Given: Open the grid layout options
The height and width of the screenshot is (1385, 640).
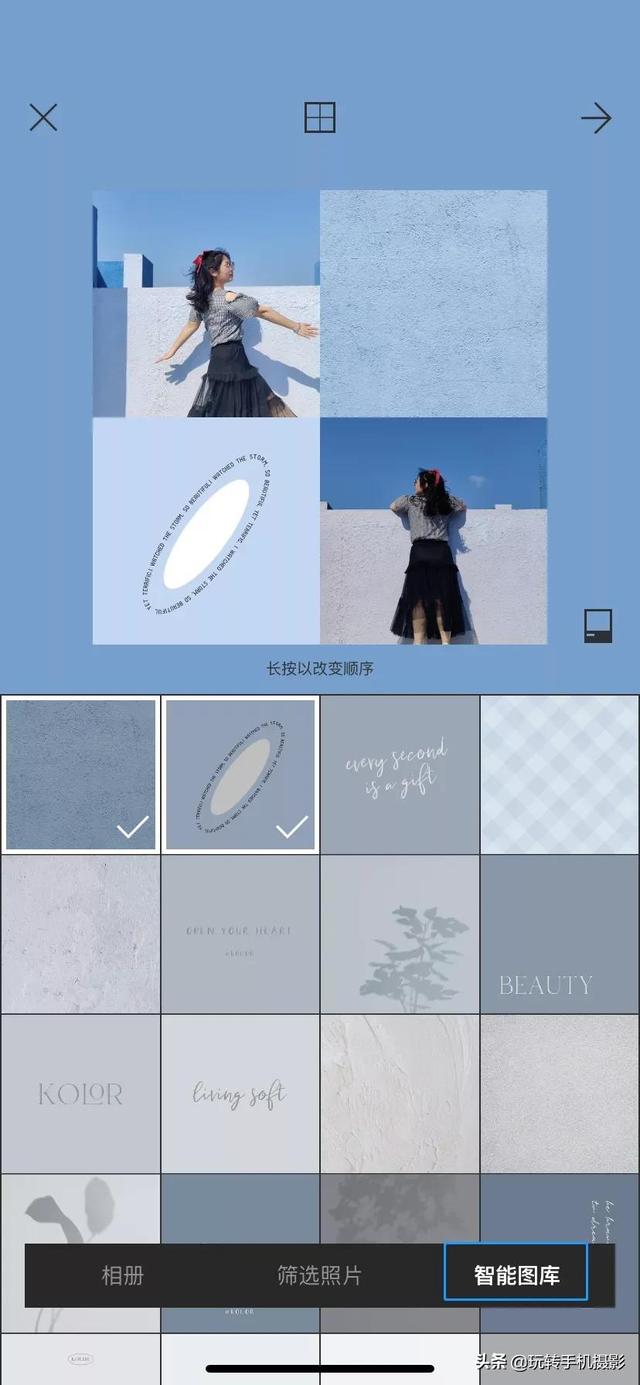Looking at the screenshot, I should pos(320,118).
